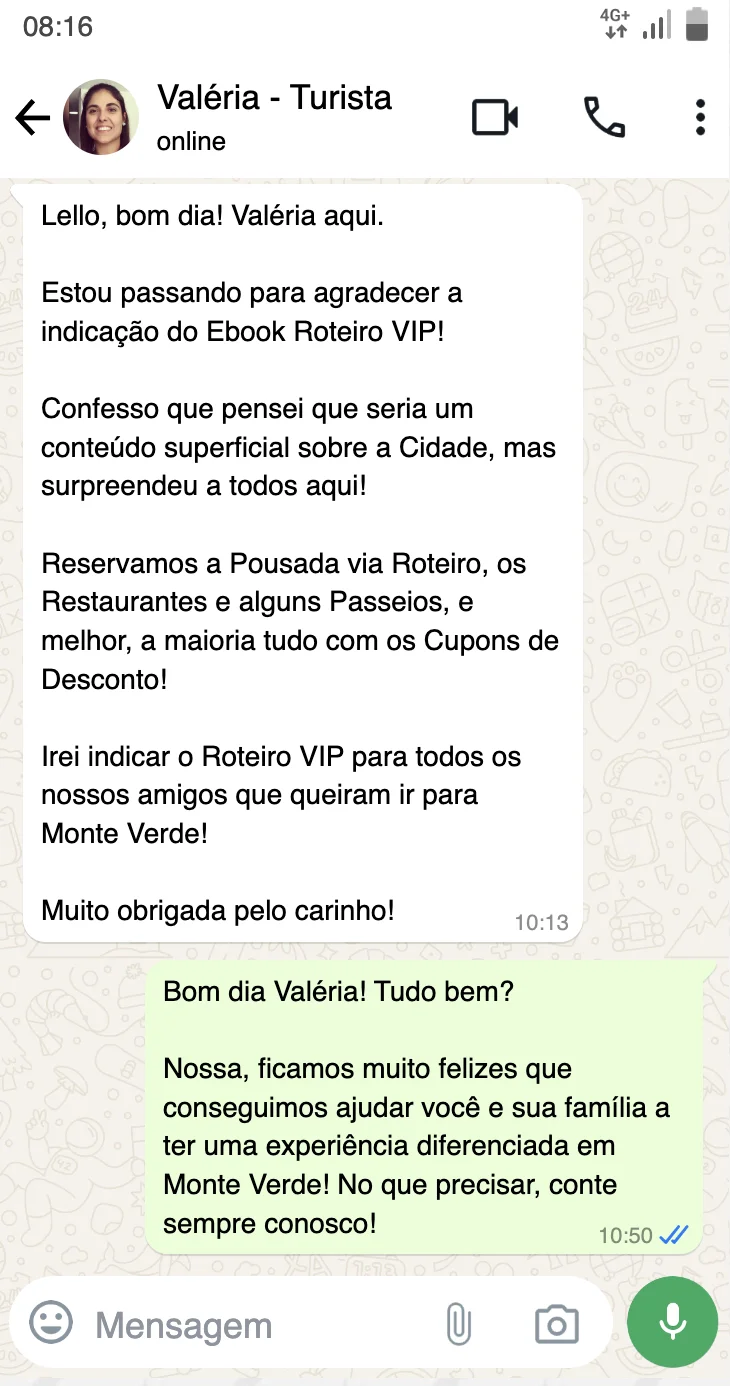The width and height of the screenshot is (730, 1386).
Task: Open the three-dot overflow menu
Action: (x=700, y=118)
